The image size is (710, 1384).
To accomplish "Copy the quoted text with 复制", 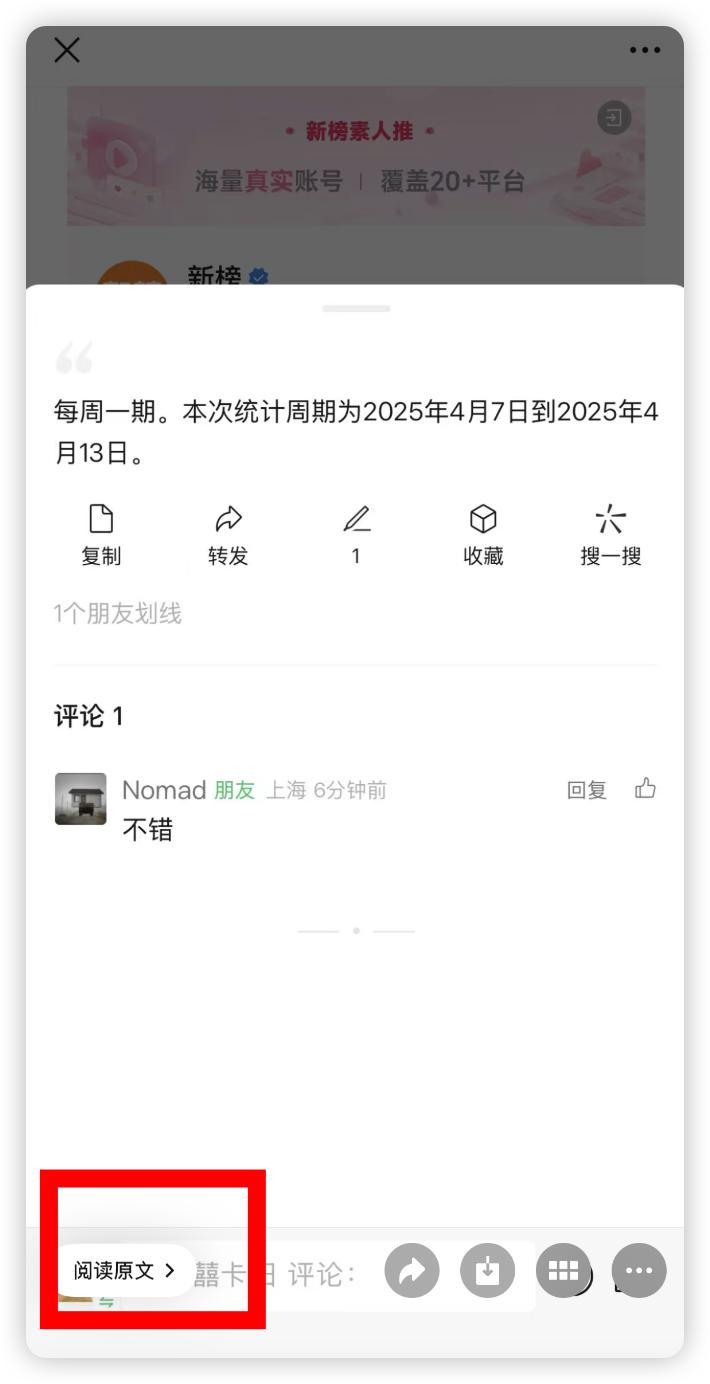I will pyautogui.click(x=101, y=535).
